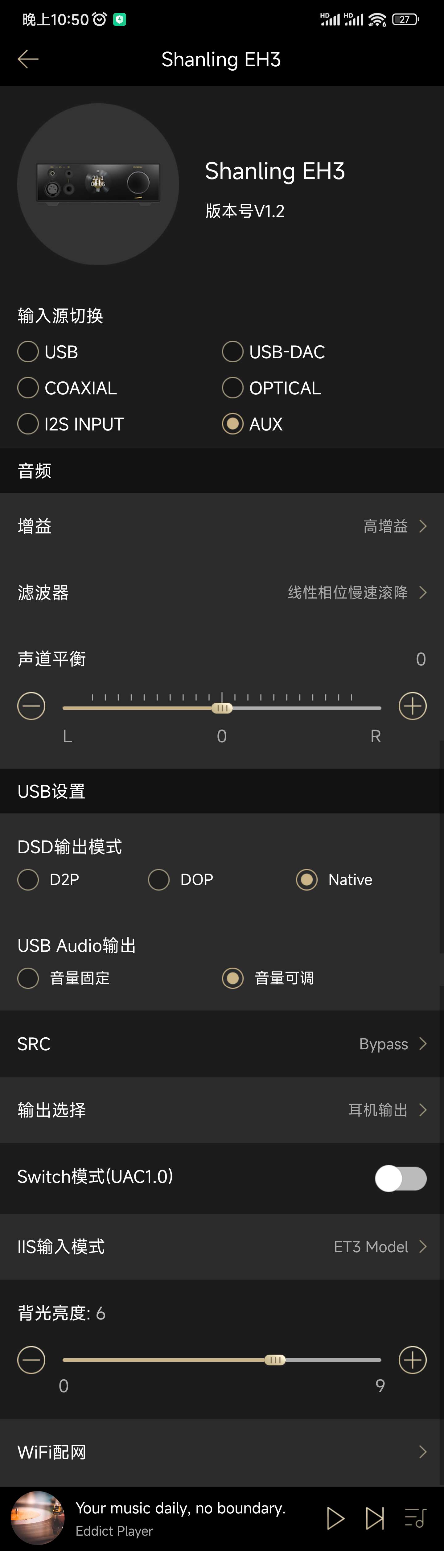Open WiFi配网 setup

point(222,1452)
